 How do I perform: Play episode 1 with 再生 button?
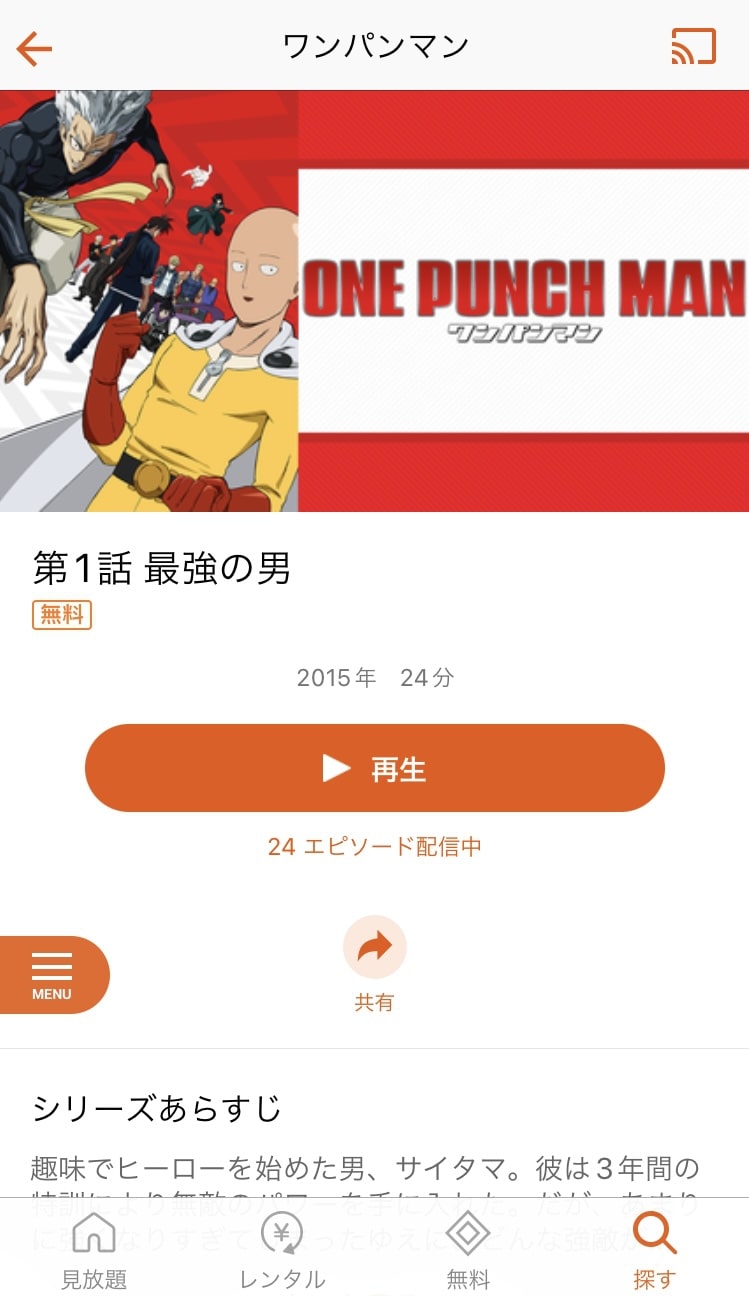click(x=374, y=768)
